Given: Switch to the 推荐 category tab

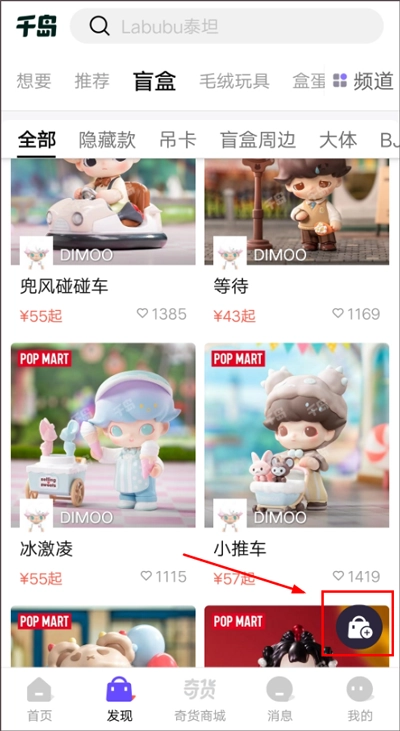Looking at the screenshot, I should click(x=92, y=81).
